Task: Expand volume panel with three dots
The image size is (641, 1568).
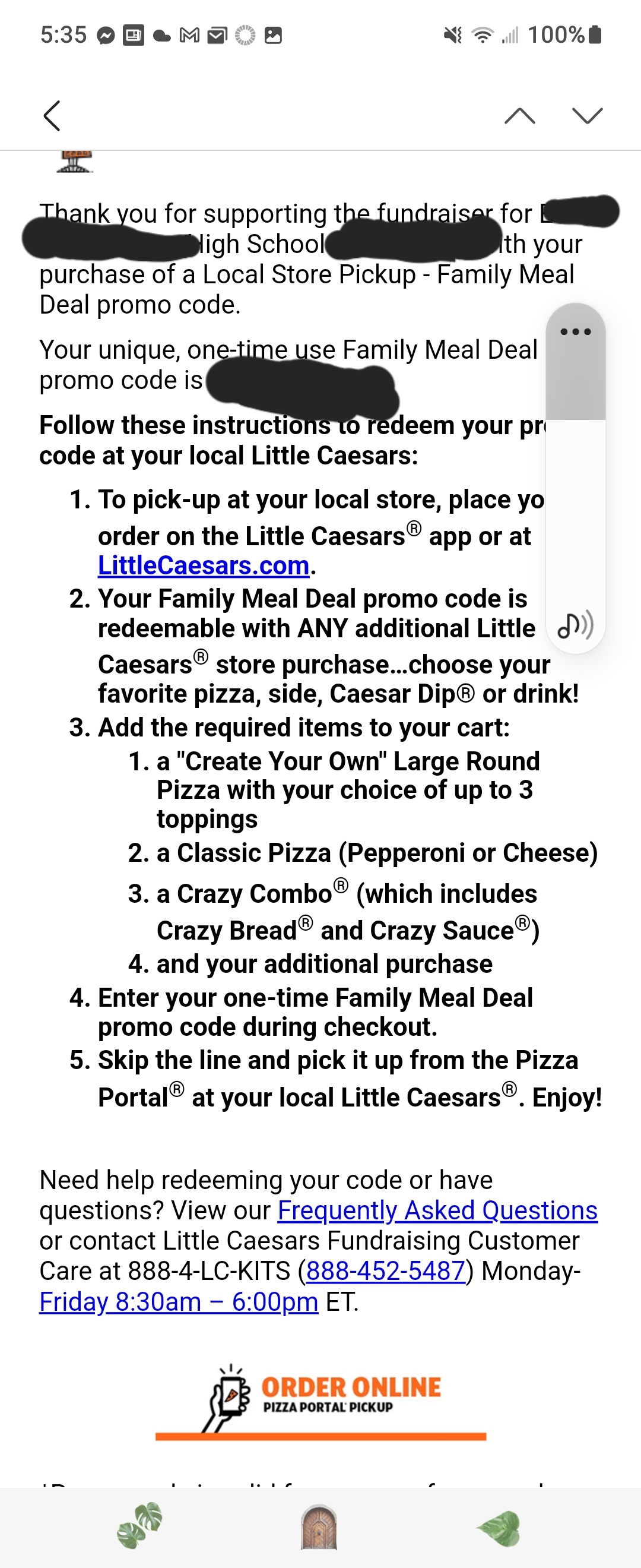Action: 575,332
